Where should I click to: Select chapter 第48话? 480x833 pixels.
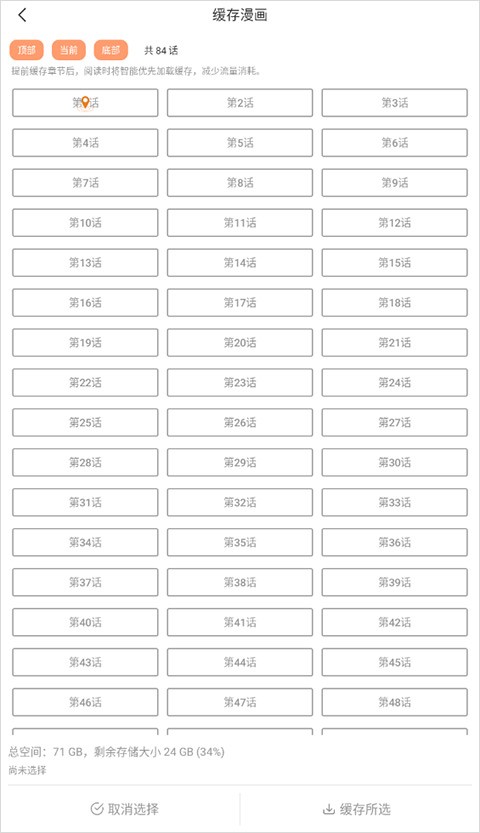tap(395, 702)
